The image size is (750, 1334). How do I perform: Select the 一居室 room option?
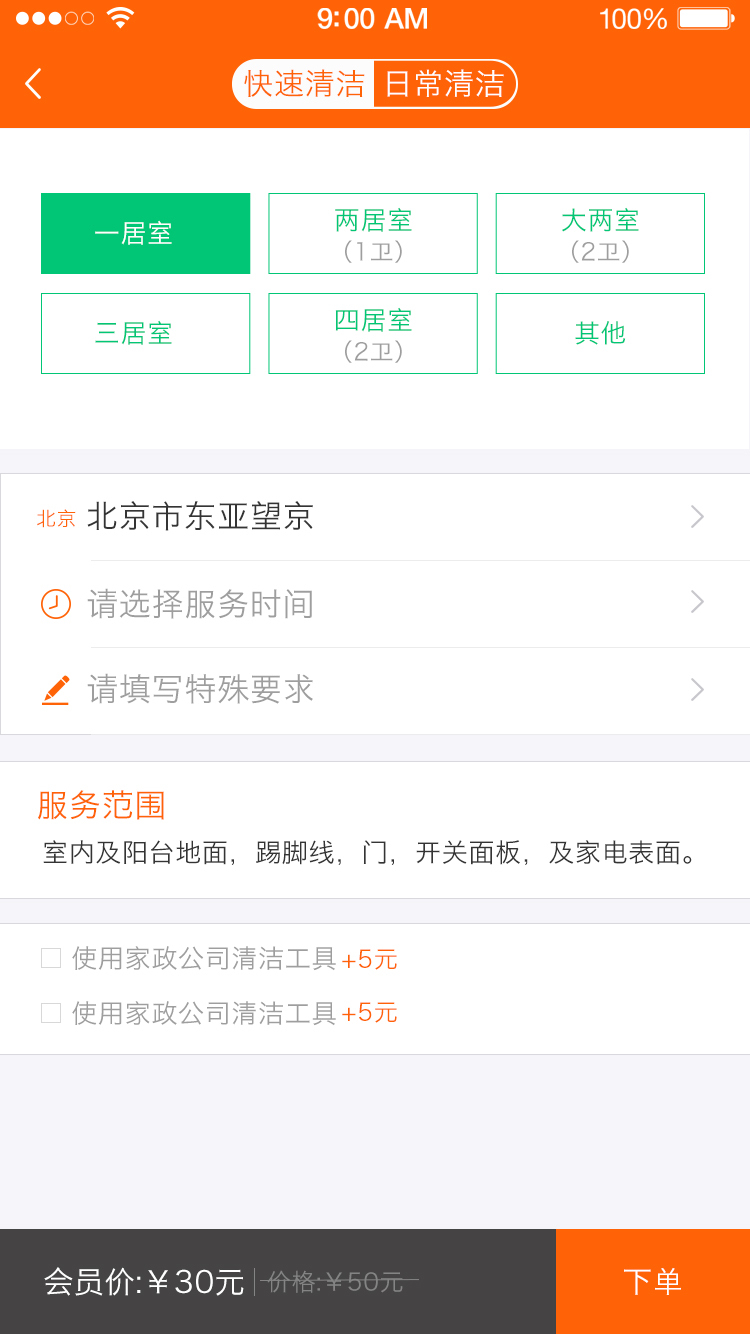point(145,233)
